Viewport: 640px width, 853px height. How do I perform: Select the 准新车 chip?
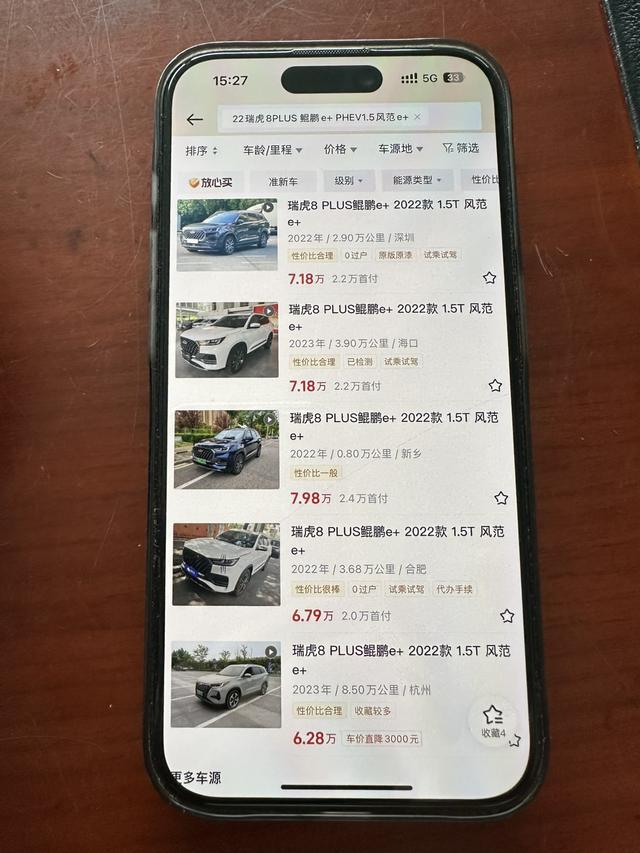tap(283, 181)
